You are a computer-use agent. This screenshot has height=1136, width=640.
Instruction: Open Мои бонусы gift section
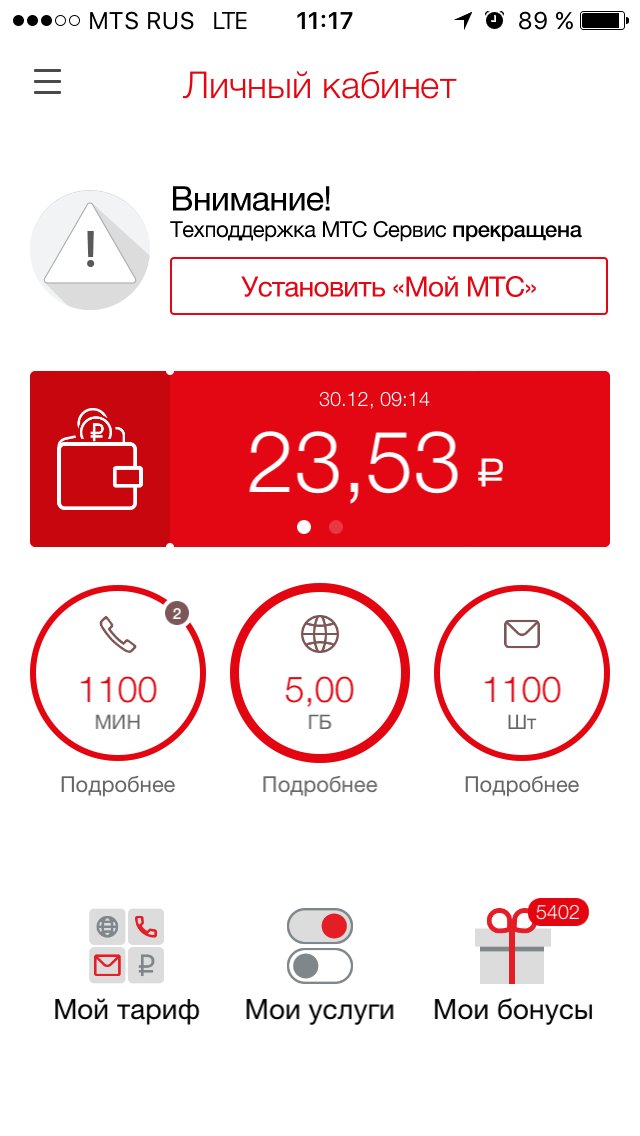click(513, 966)
